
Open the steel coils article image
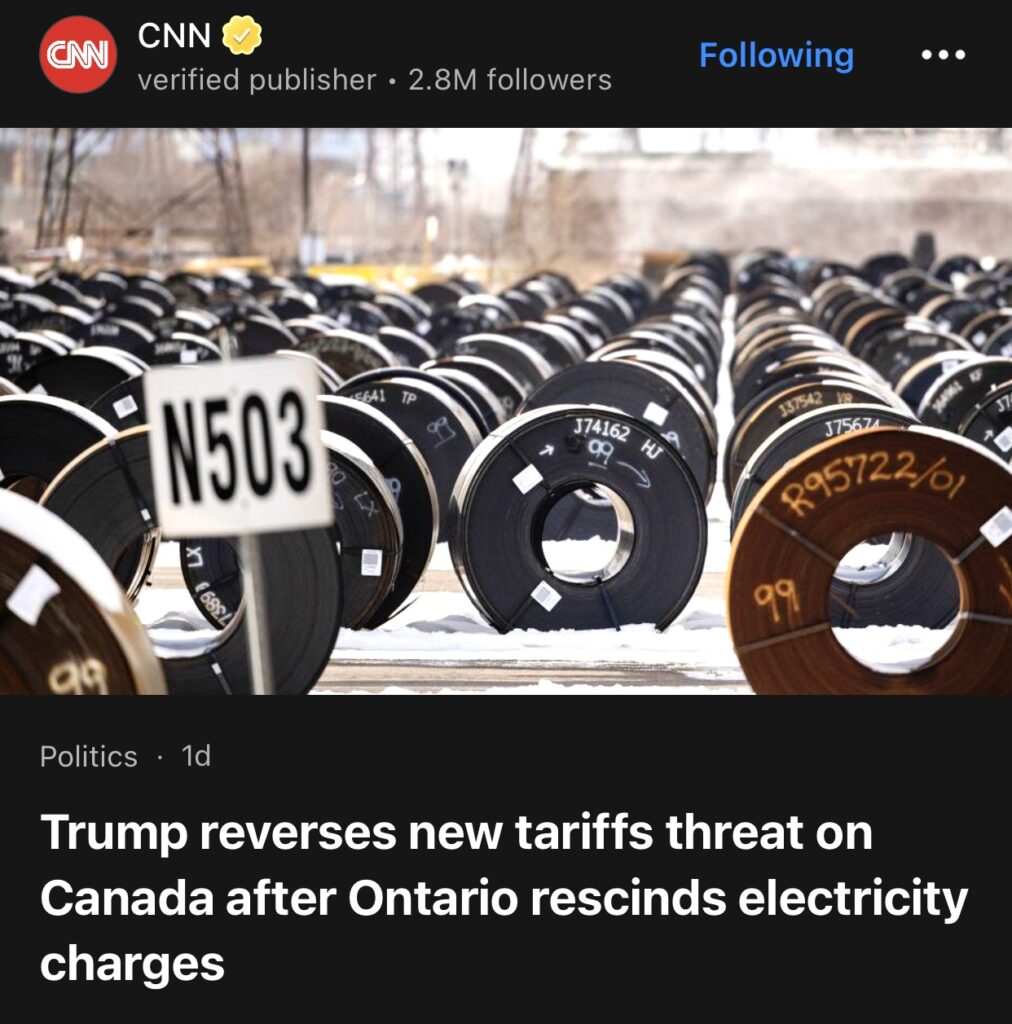click(x=506, y=410)
